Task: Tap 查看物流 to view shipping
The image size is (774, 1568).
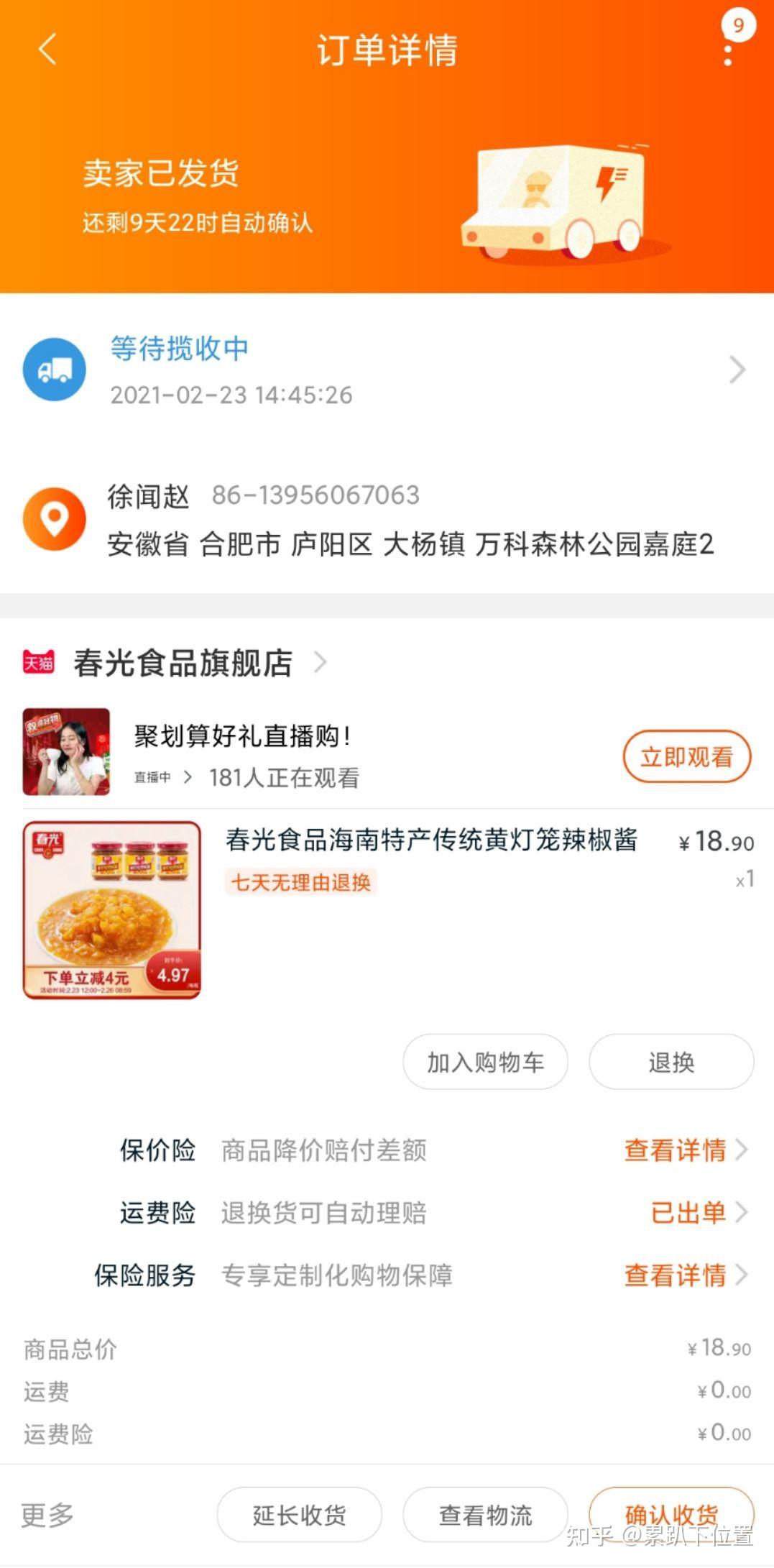Action: pos(485,1516)
